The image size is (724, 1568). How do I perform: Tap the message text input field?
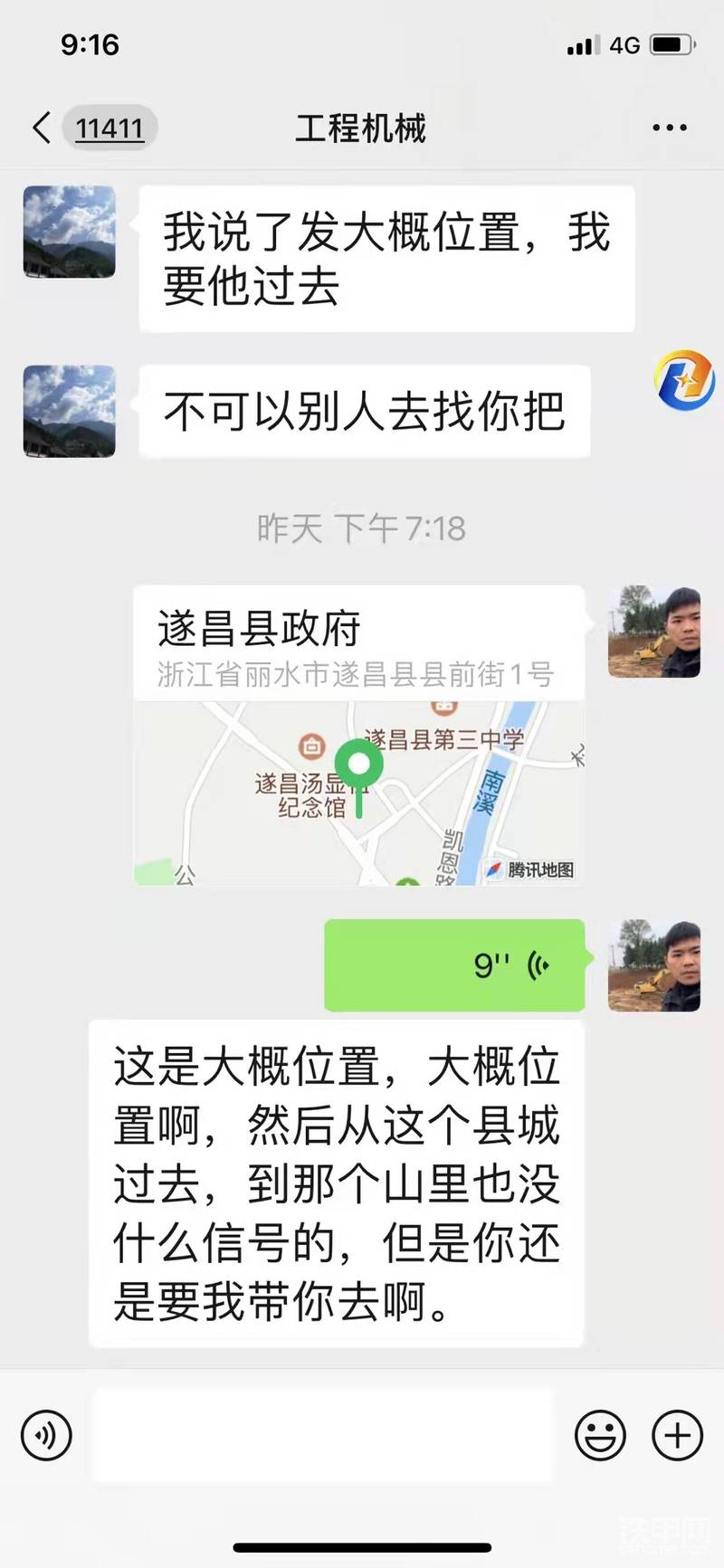click(323, 1436)
